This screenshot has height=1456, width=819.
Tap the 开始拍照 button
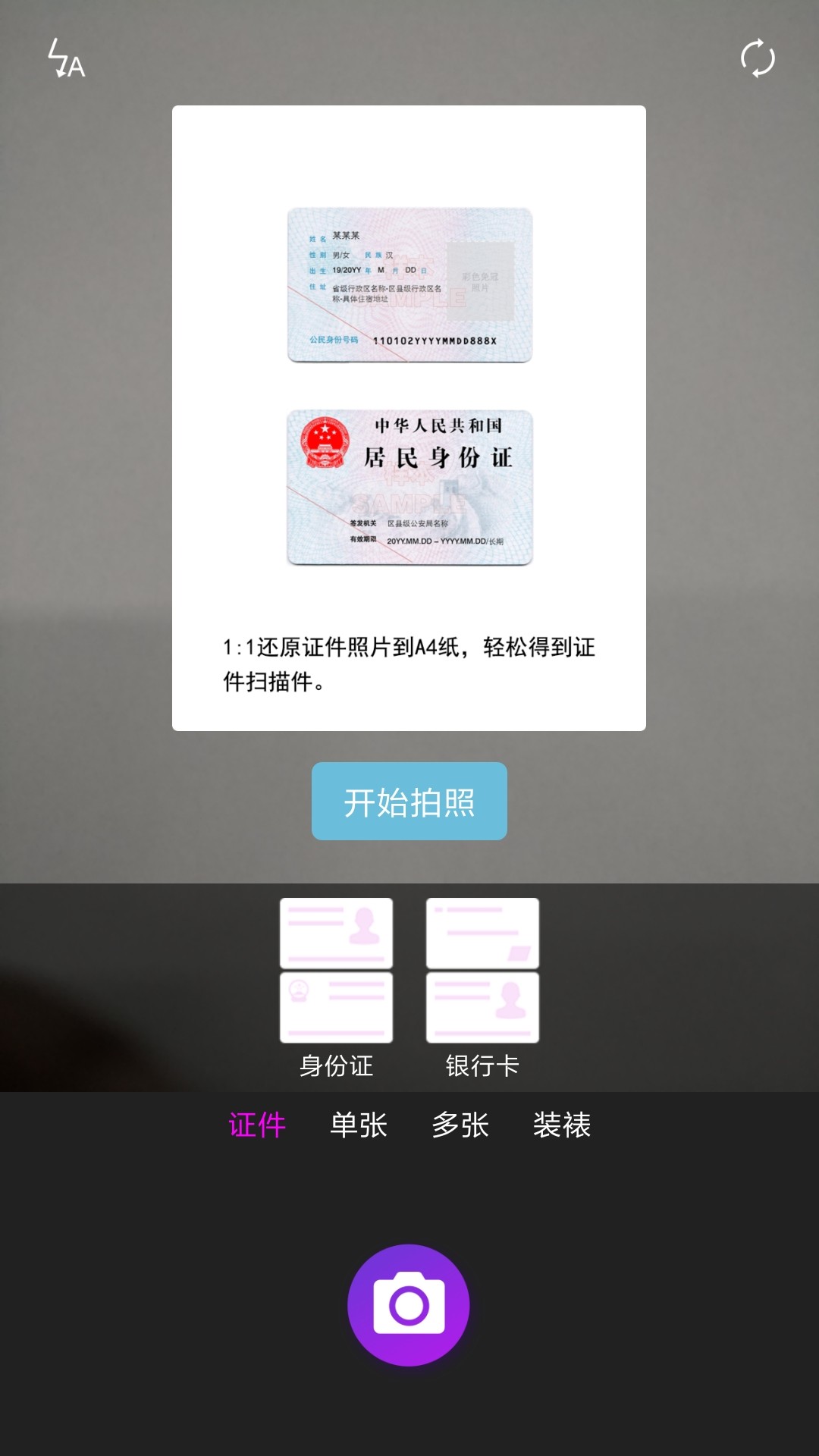point(409,801)
